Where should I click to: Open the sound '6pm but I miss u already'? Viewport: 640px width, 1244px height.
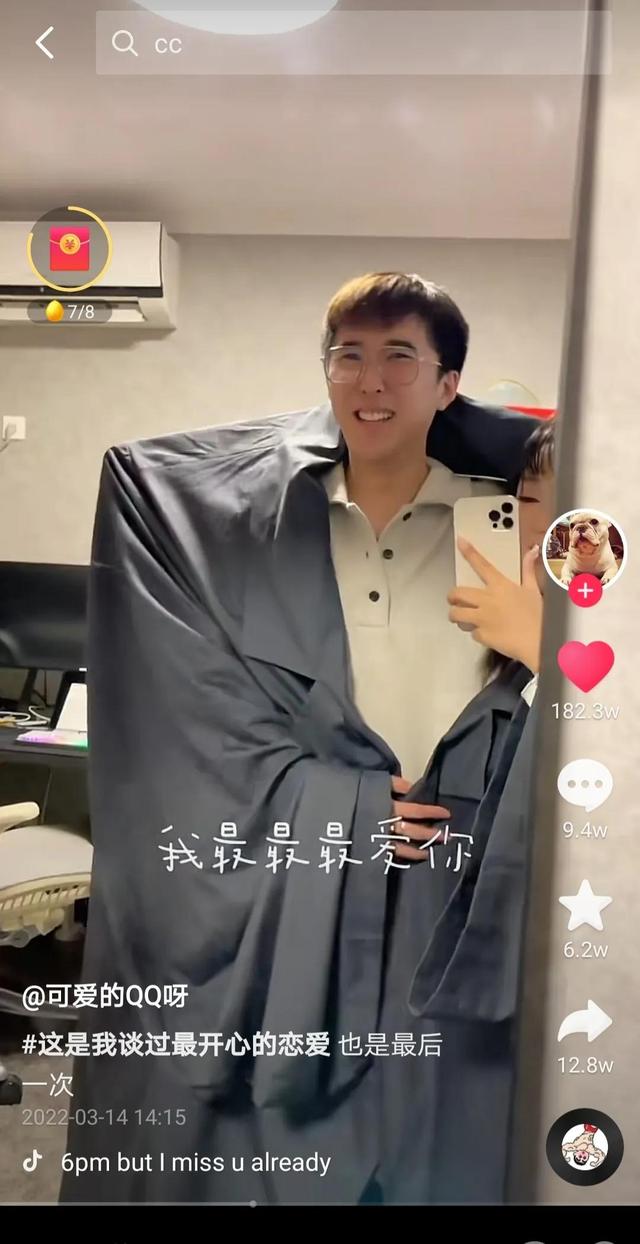tap(195, 1163)
